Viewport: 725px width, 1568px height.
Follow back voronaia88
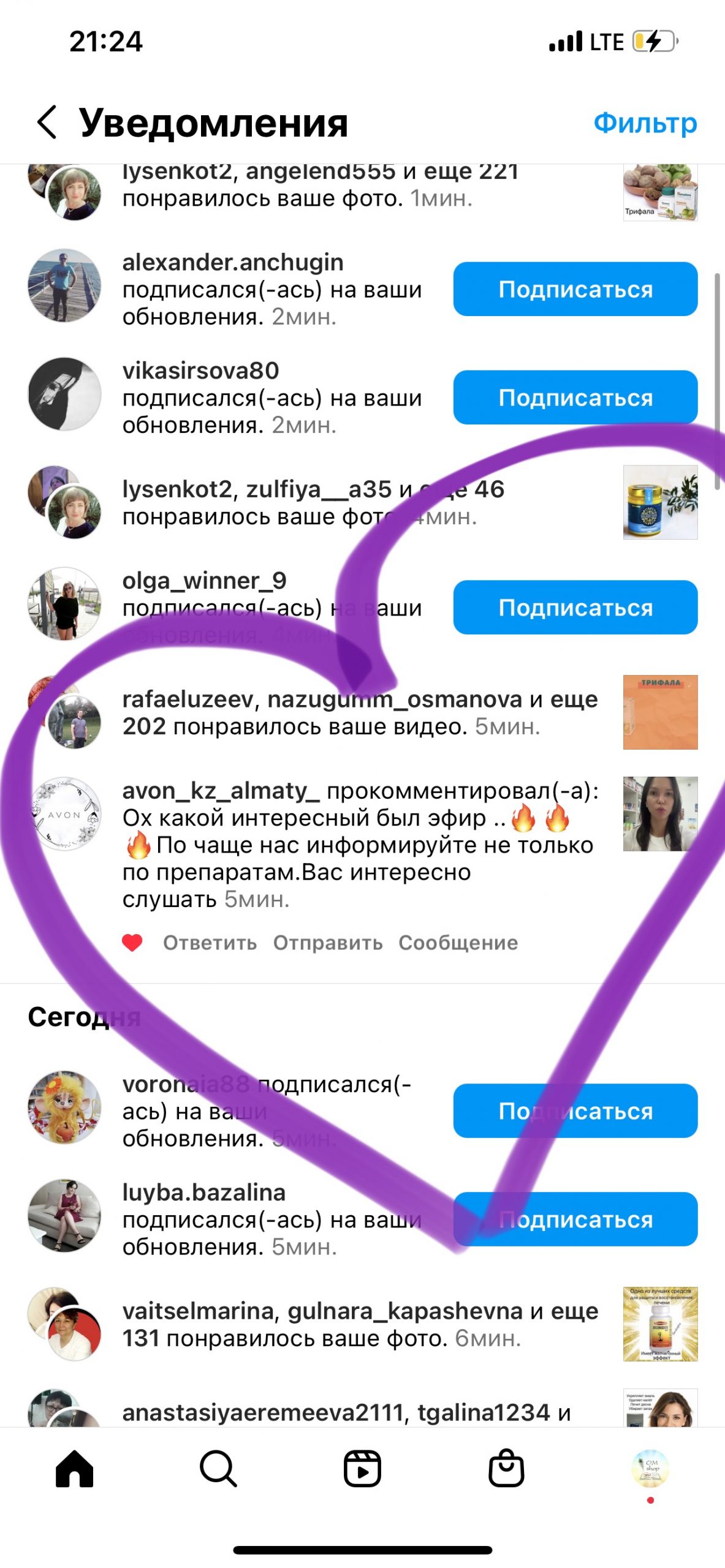(x=575, y=1111)
